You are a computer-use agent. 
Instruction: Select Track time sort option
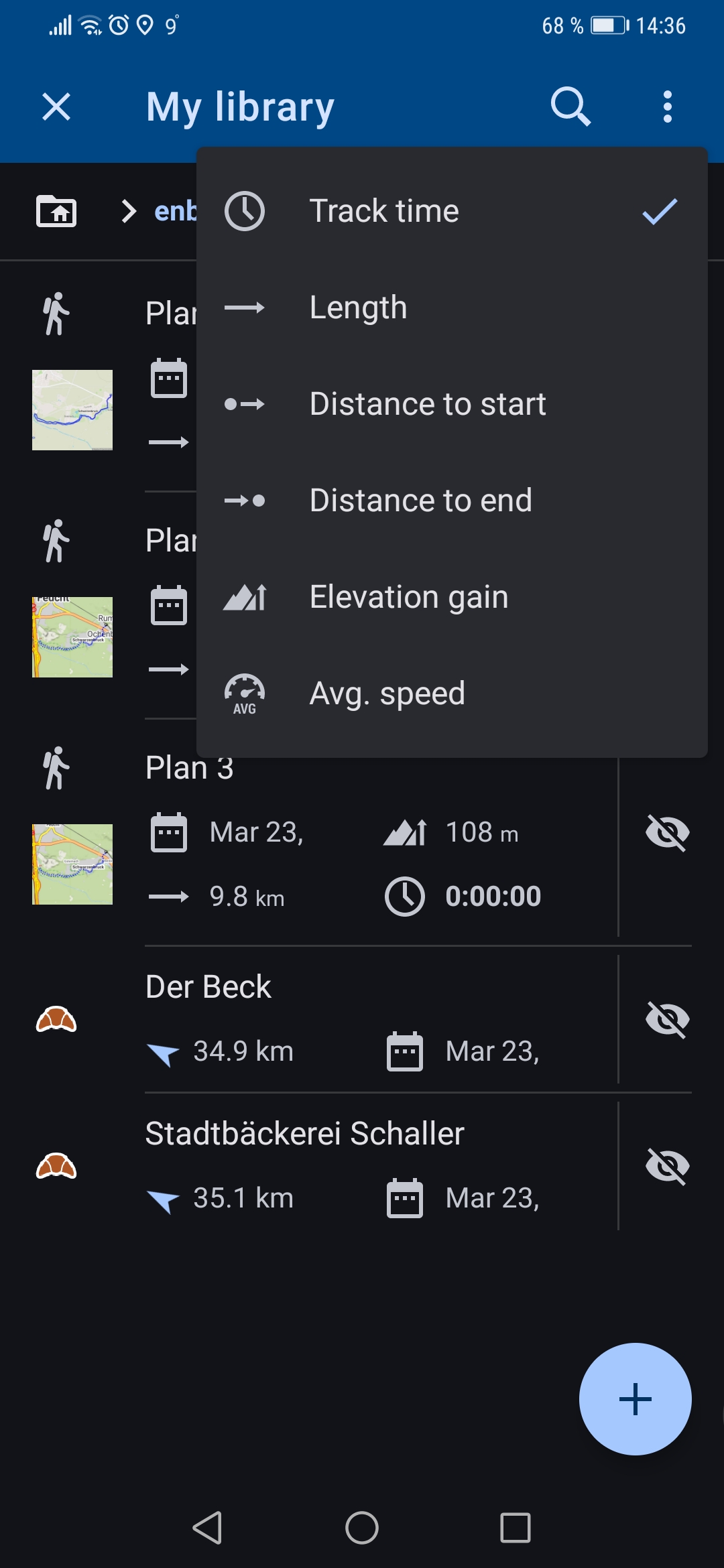(451, 211)
